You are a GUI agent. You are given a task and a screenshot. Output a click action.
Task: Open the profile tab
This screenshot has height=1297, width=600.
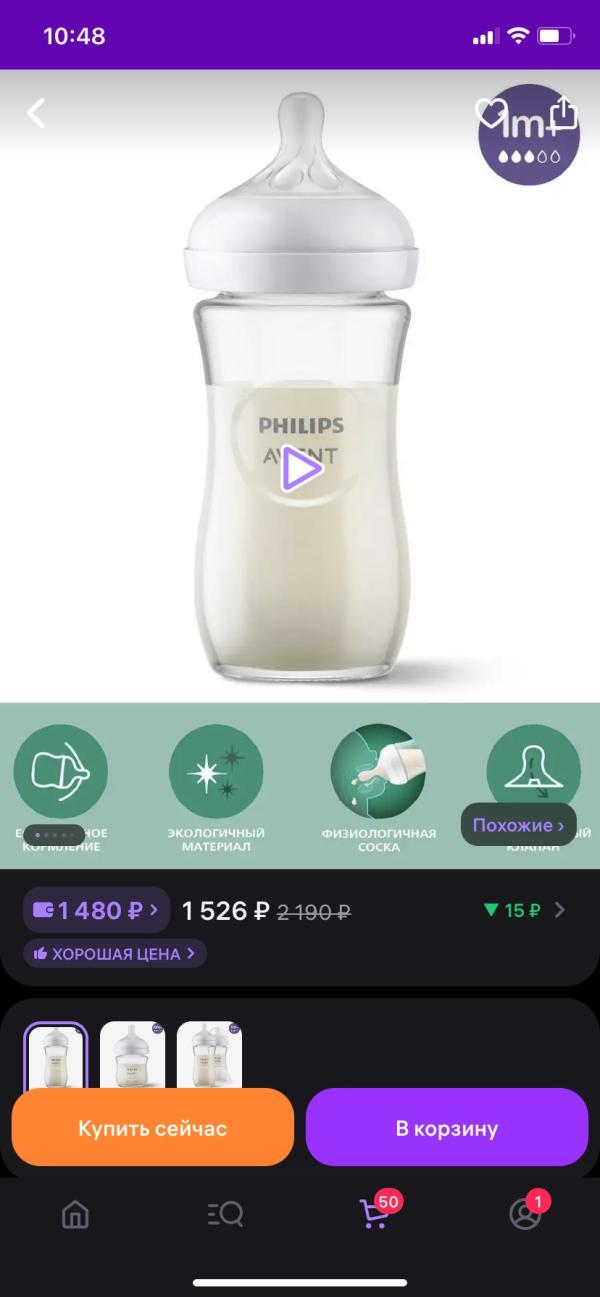pyautogui.click(x=525, y=1213)
